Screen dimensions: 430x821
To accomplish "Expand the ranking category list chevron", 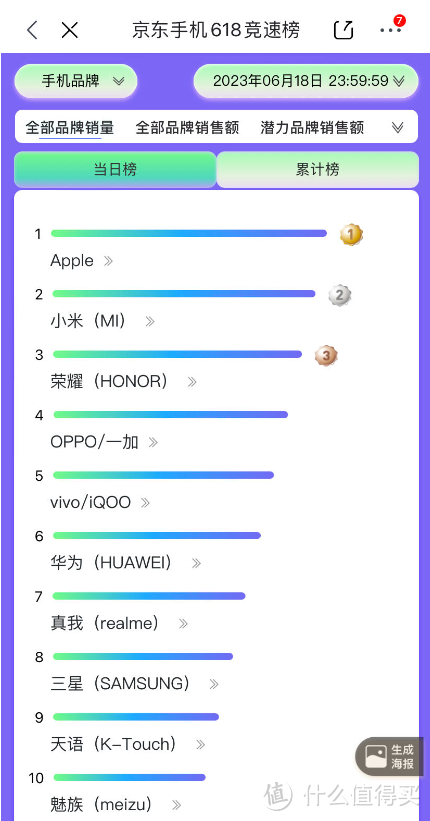I will pyautogui.click(x=398, y=127).
